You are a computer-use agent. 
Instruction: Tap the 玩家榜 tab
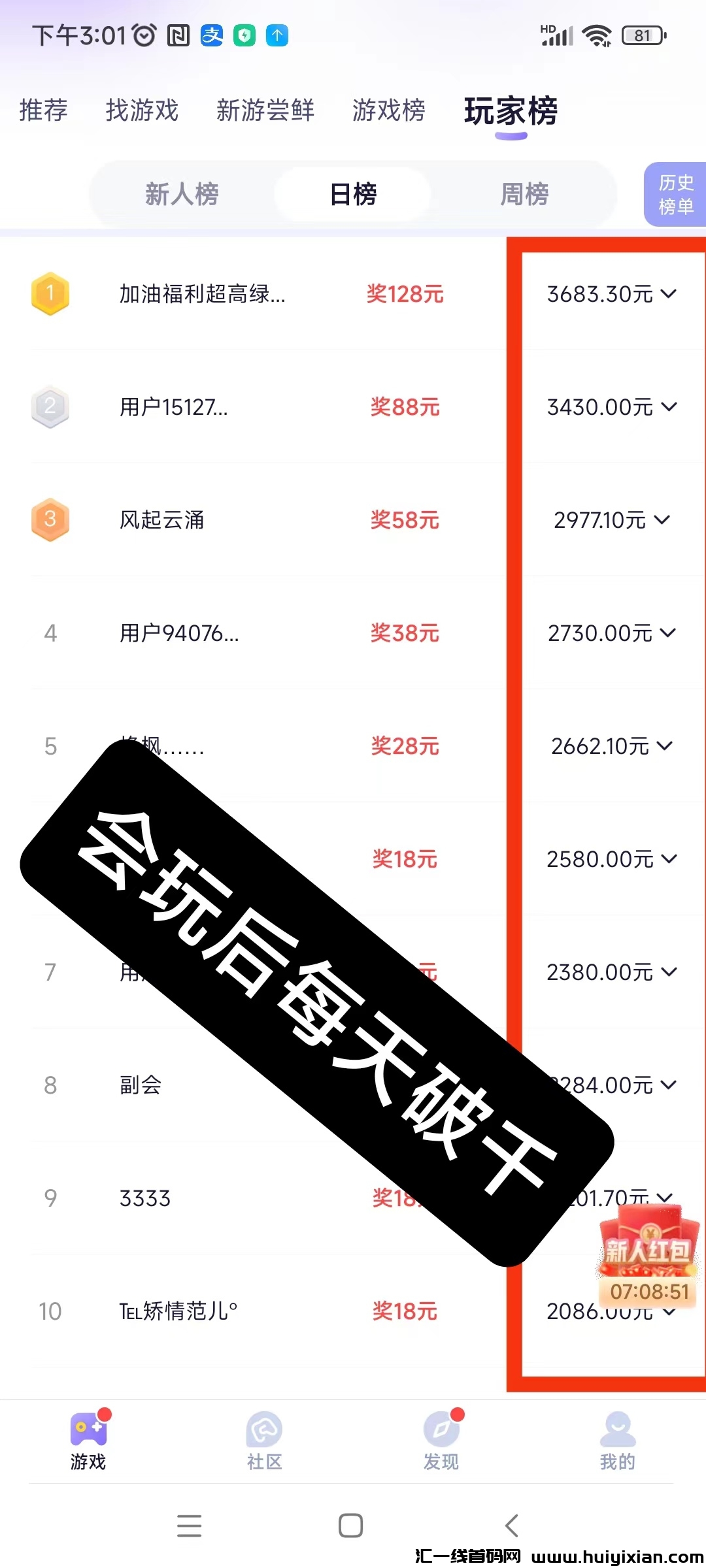coord(511,111)
